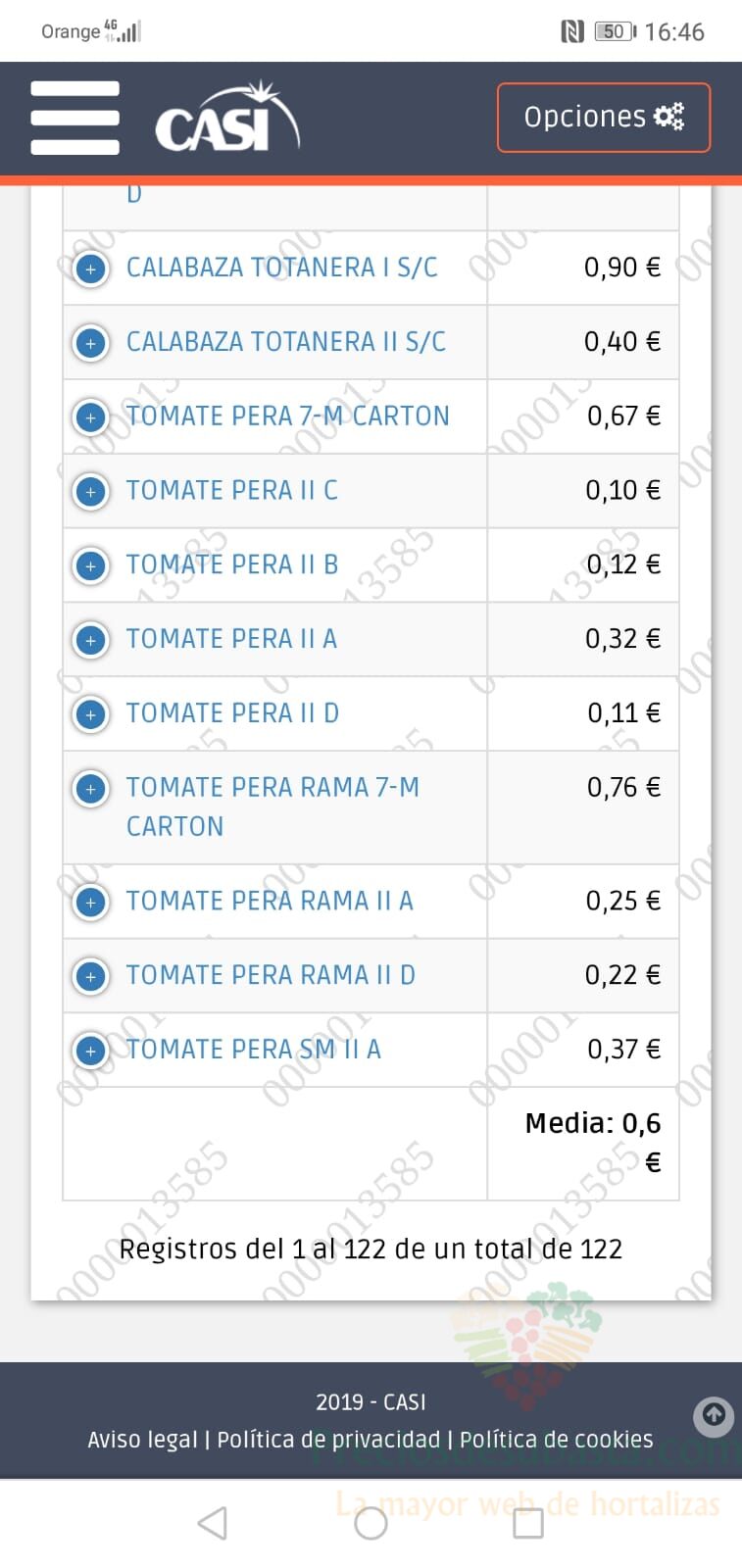Expand the TOMATE PERA II A row
742x1568 pixels.
91,640
